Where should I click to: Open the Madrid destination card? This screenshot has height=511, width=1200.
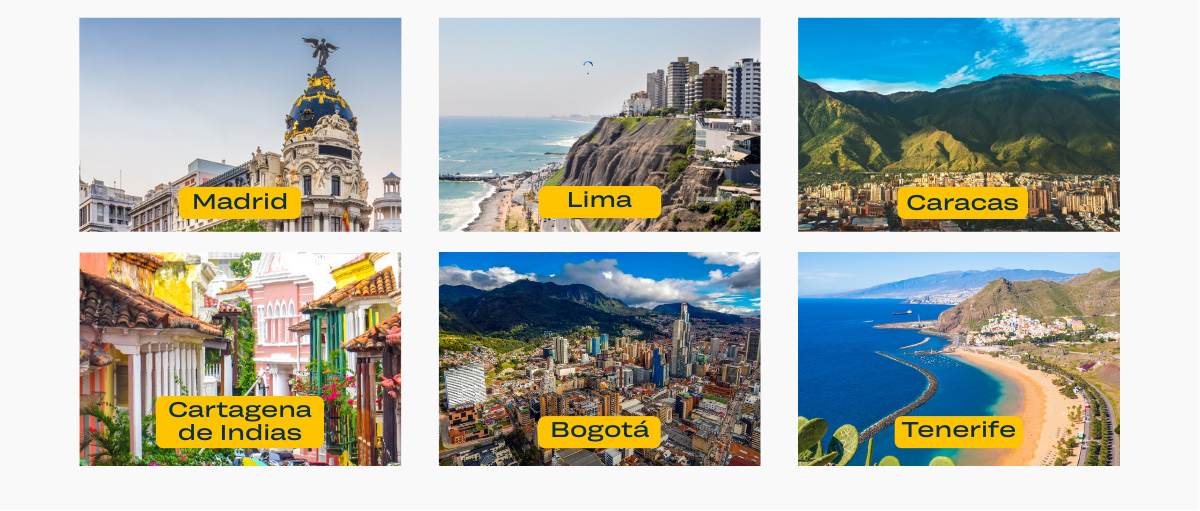point(240,125)
